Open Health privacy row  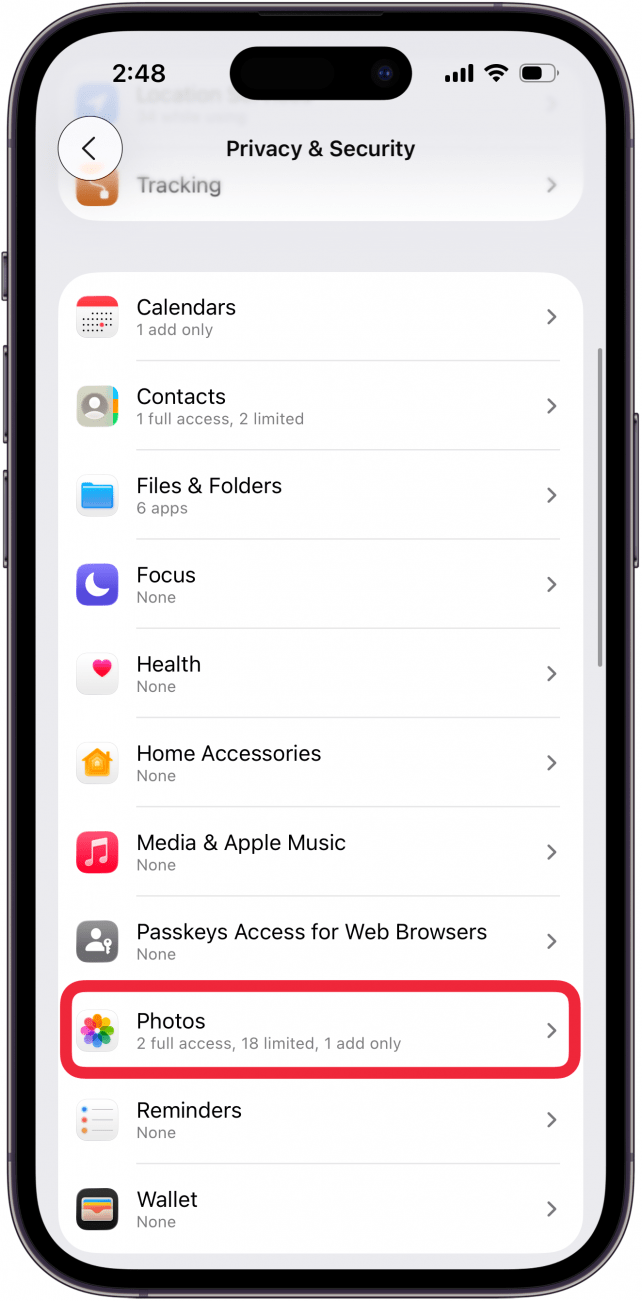click(320, 674)
